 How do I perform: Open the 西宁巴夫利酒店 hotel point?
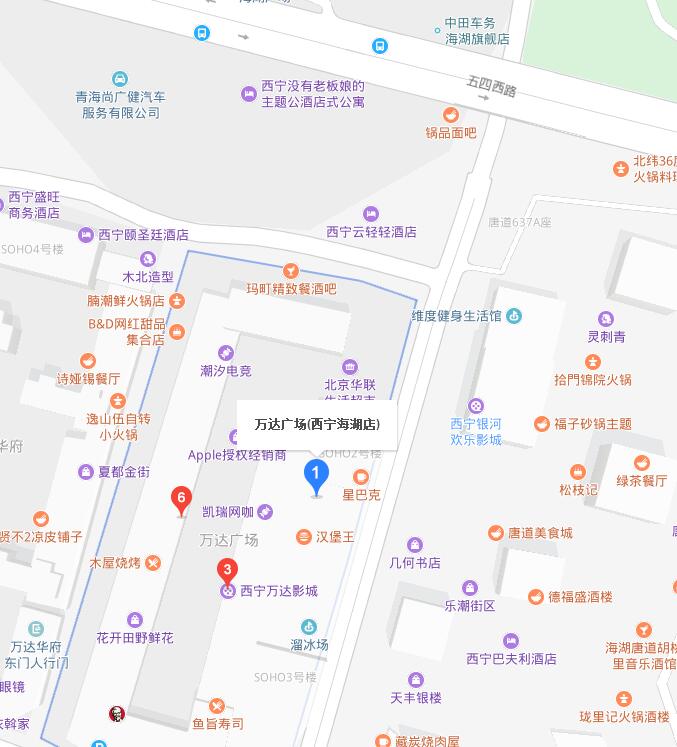click(x=511, y=641)
